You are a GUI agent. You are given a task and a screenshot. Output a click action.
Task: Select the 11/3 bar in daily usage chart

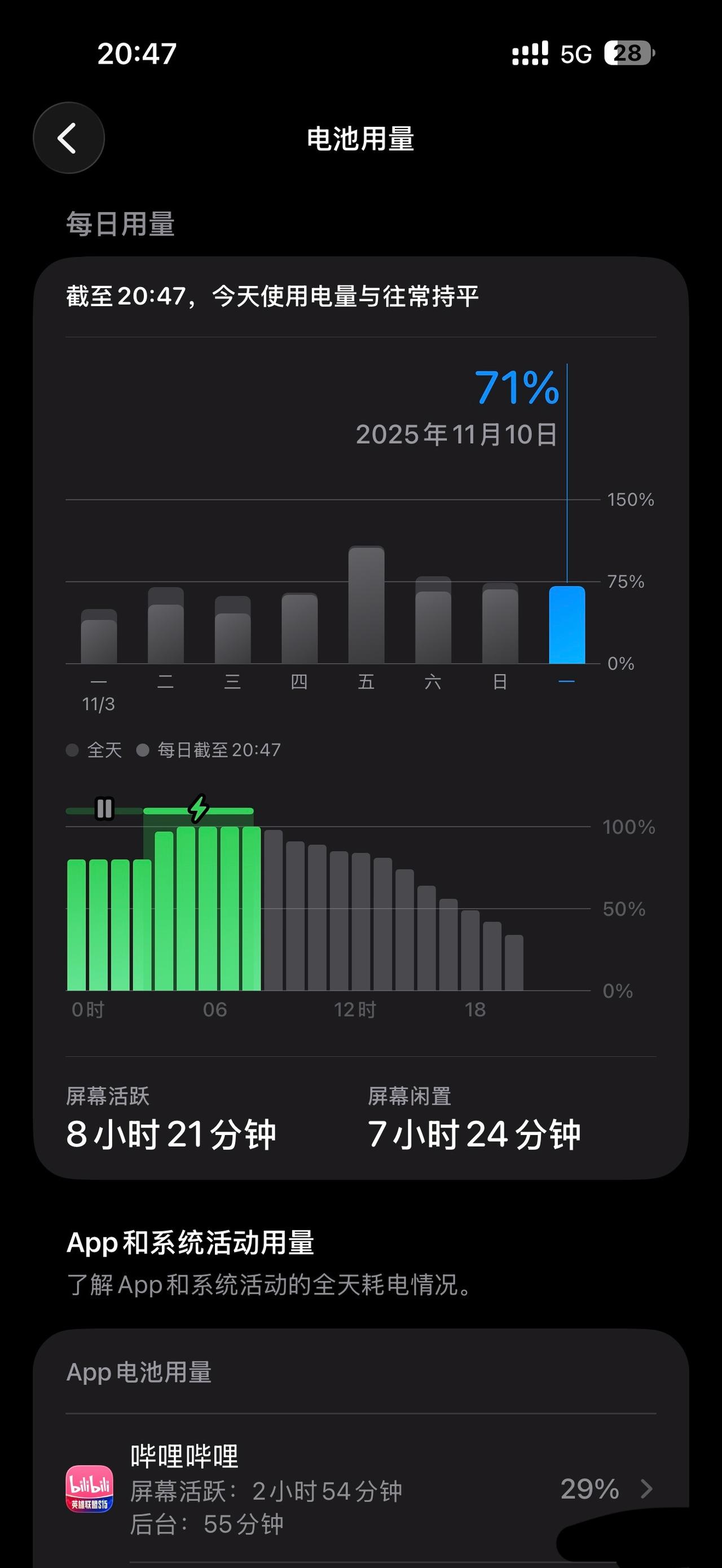click(99, 637)
